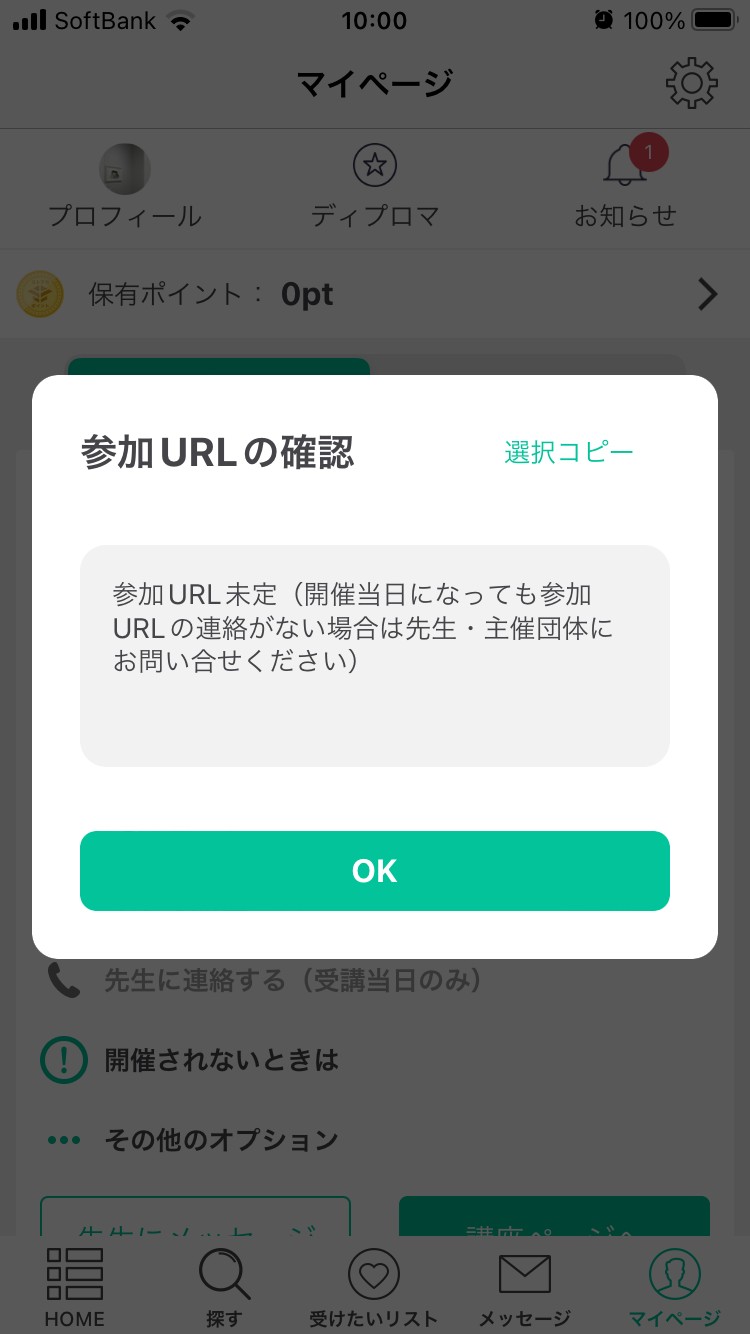Open the お知らせ notifications bell

[x=626, y=184]
